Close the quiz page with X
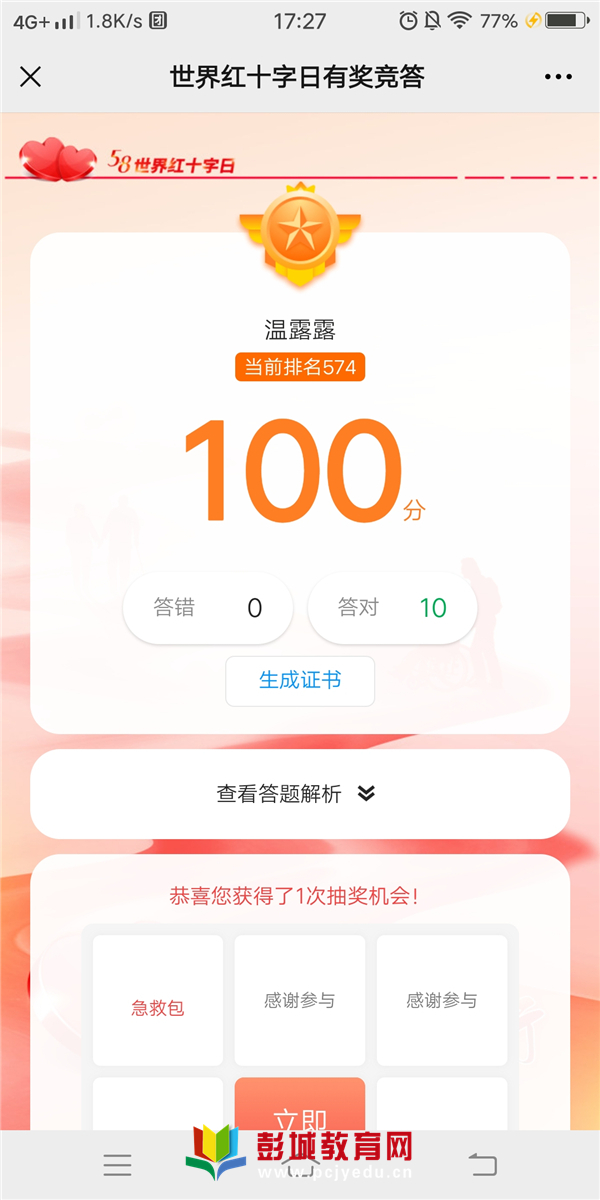This screenshot has height=1200, width=600. (31, 77)
